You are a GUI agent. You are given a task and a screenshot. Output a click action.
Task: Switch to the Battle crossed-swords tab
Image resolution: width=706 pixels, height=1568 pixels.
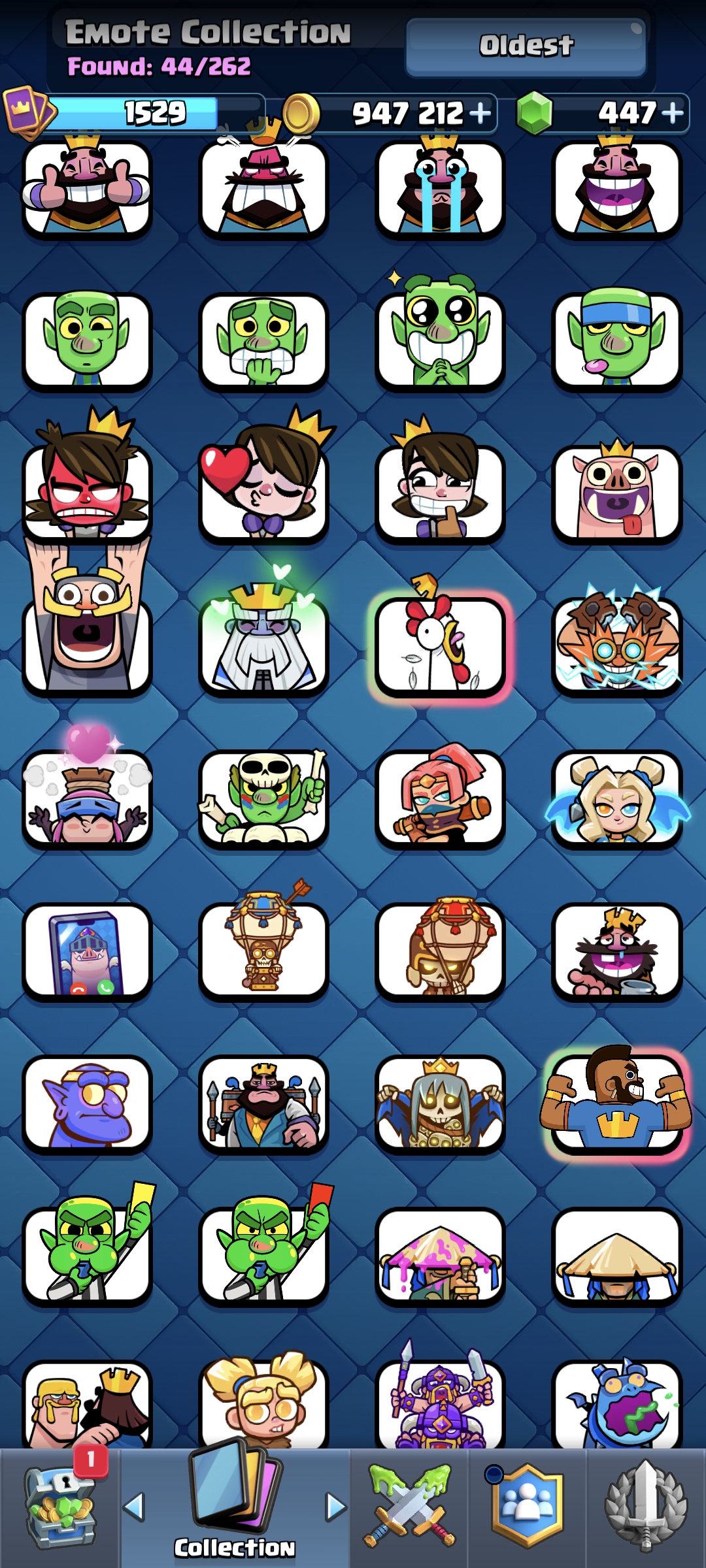click(x=410, y=1508)
